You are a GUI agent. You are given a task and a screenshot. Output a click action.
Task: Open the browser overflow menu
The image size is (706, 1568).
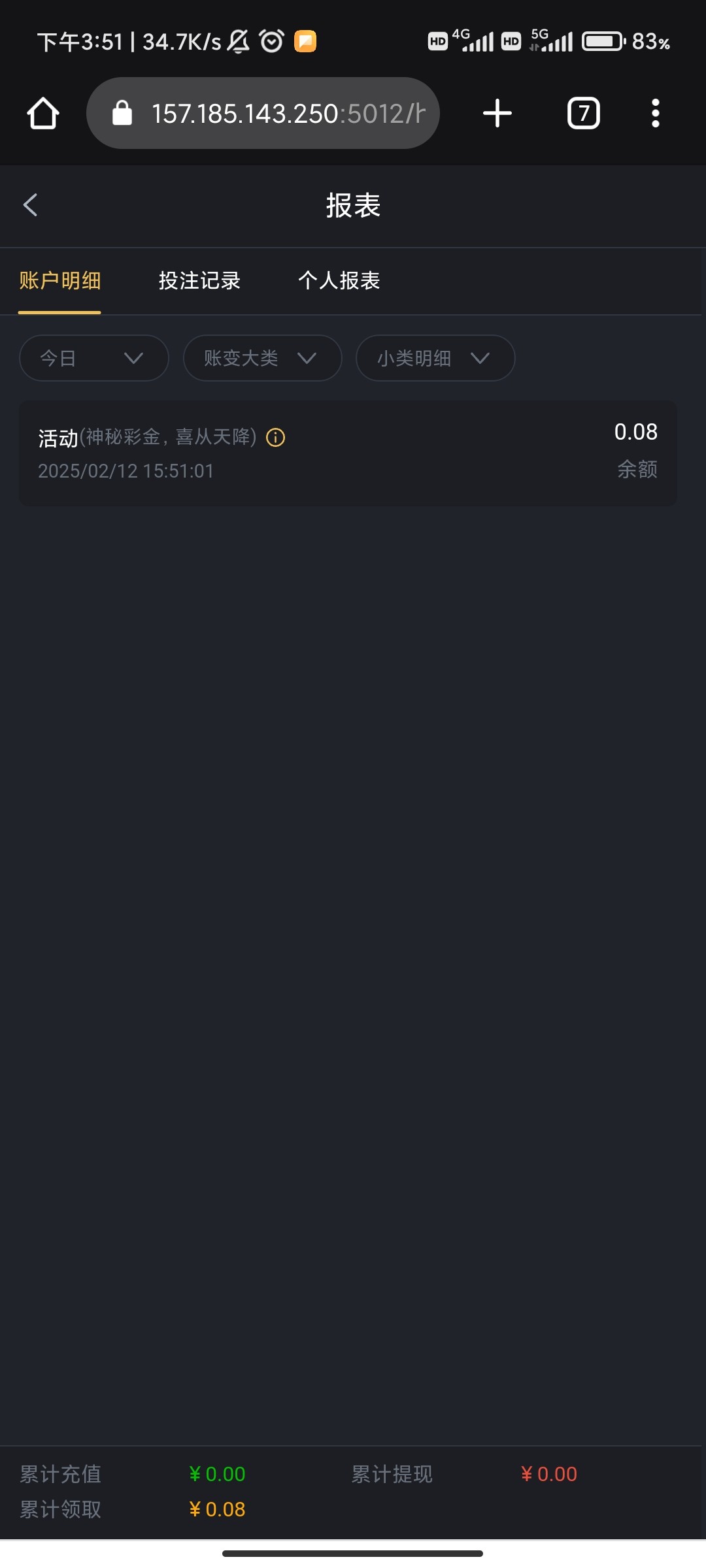pyautogui.click(x=655, y=114)
